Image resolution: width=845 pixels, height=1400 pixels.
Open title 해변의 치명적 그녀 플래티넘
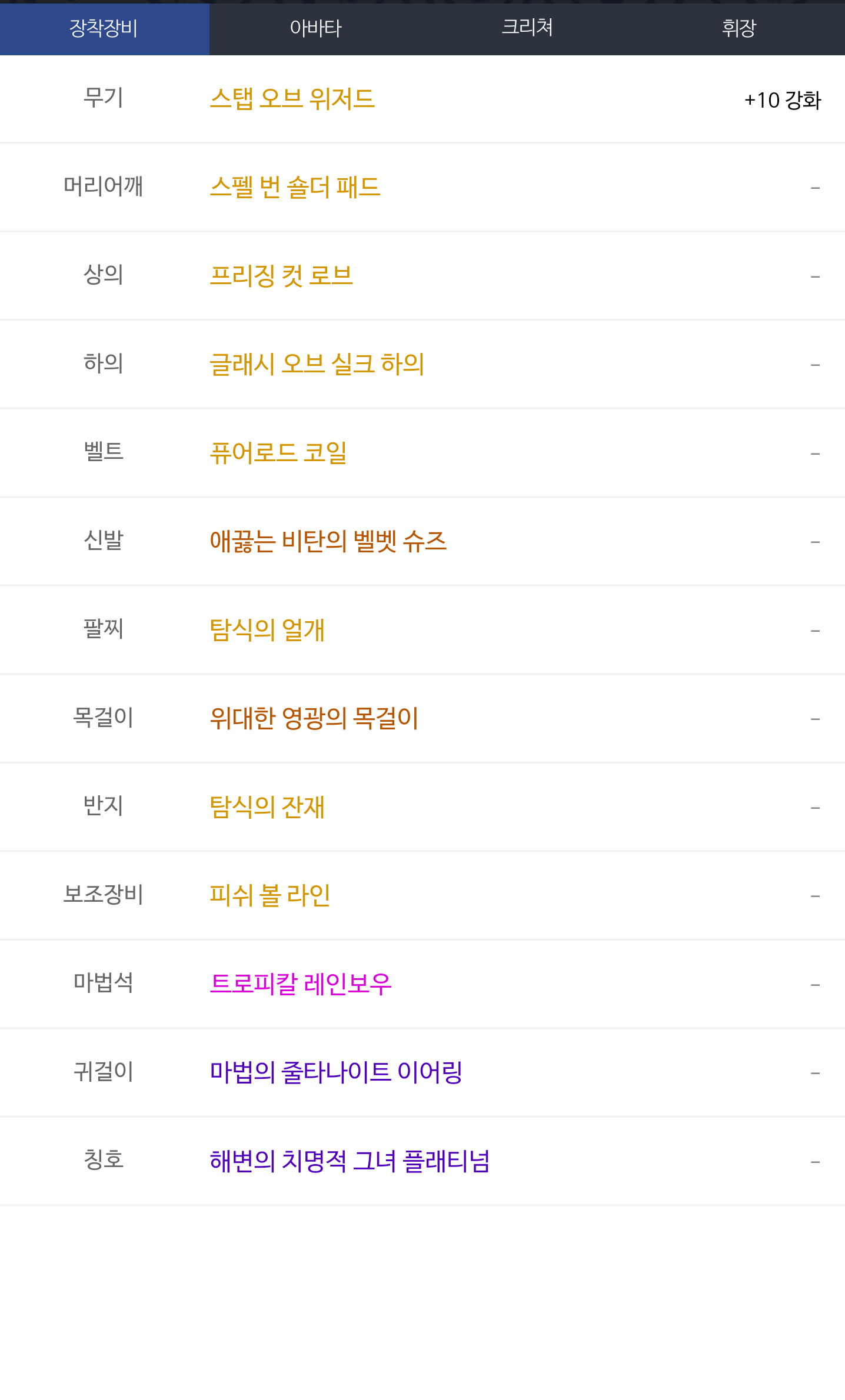pyautogui.click(x=350, y=1161)
